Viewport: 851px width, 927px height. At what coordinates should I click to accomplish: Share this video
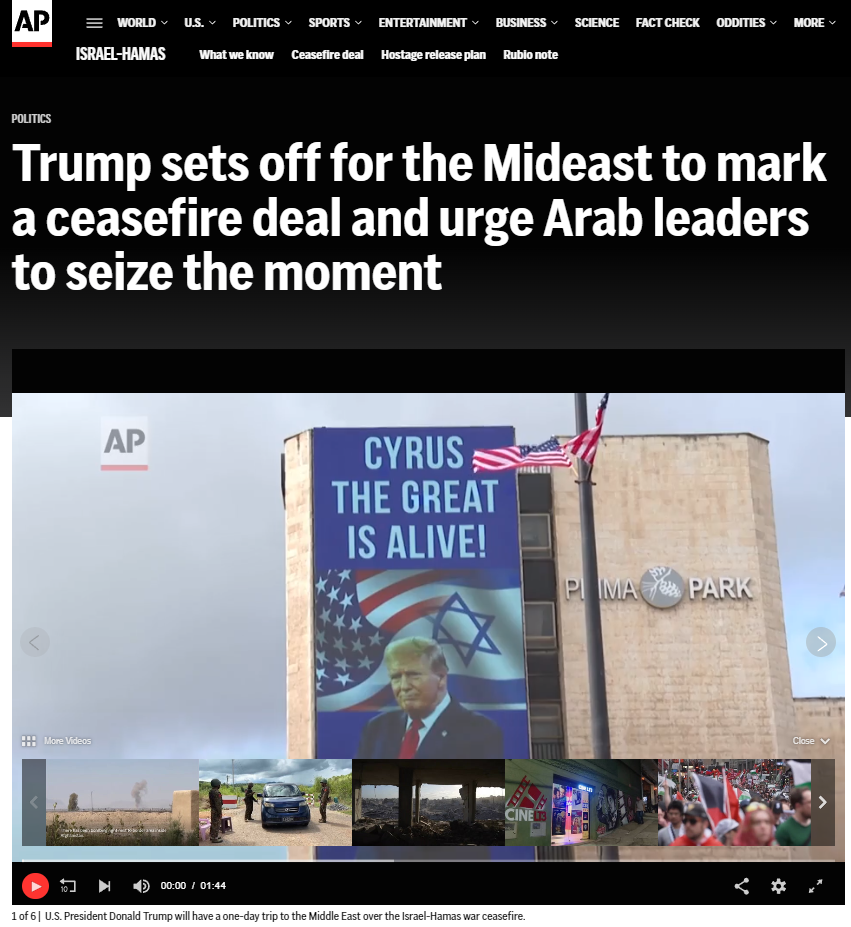click(x=741, y=886)
